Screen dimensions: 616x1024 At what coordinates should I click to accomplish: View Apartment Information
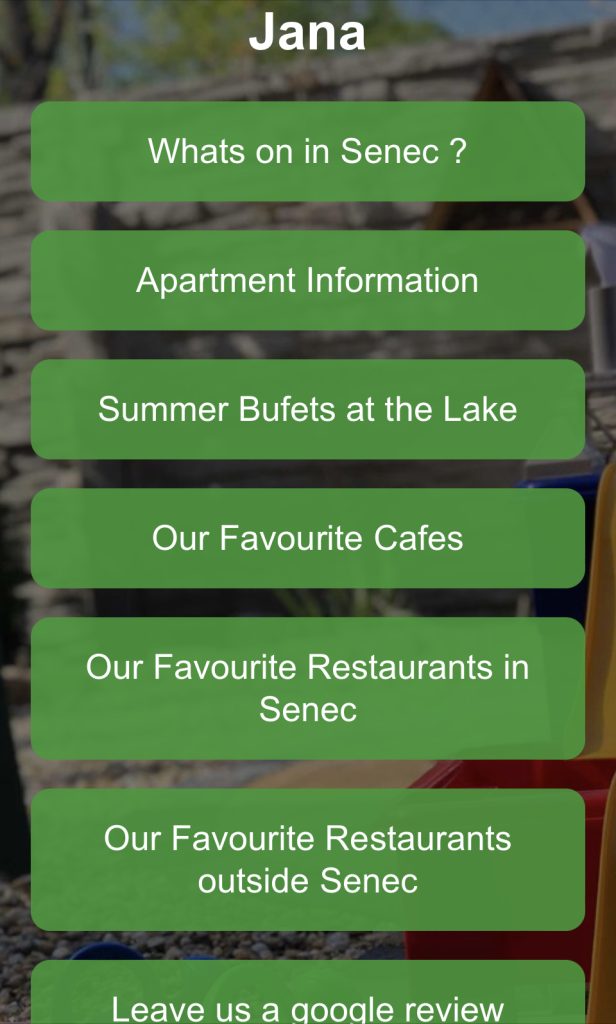click(307, 280)
